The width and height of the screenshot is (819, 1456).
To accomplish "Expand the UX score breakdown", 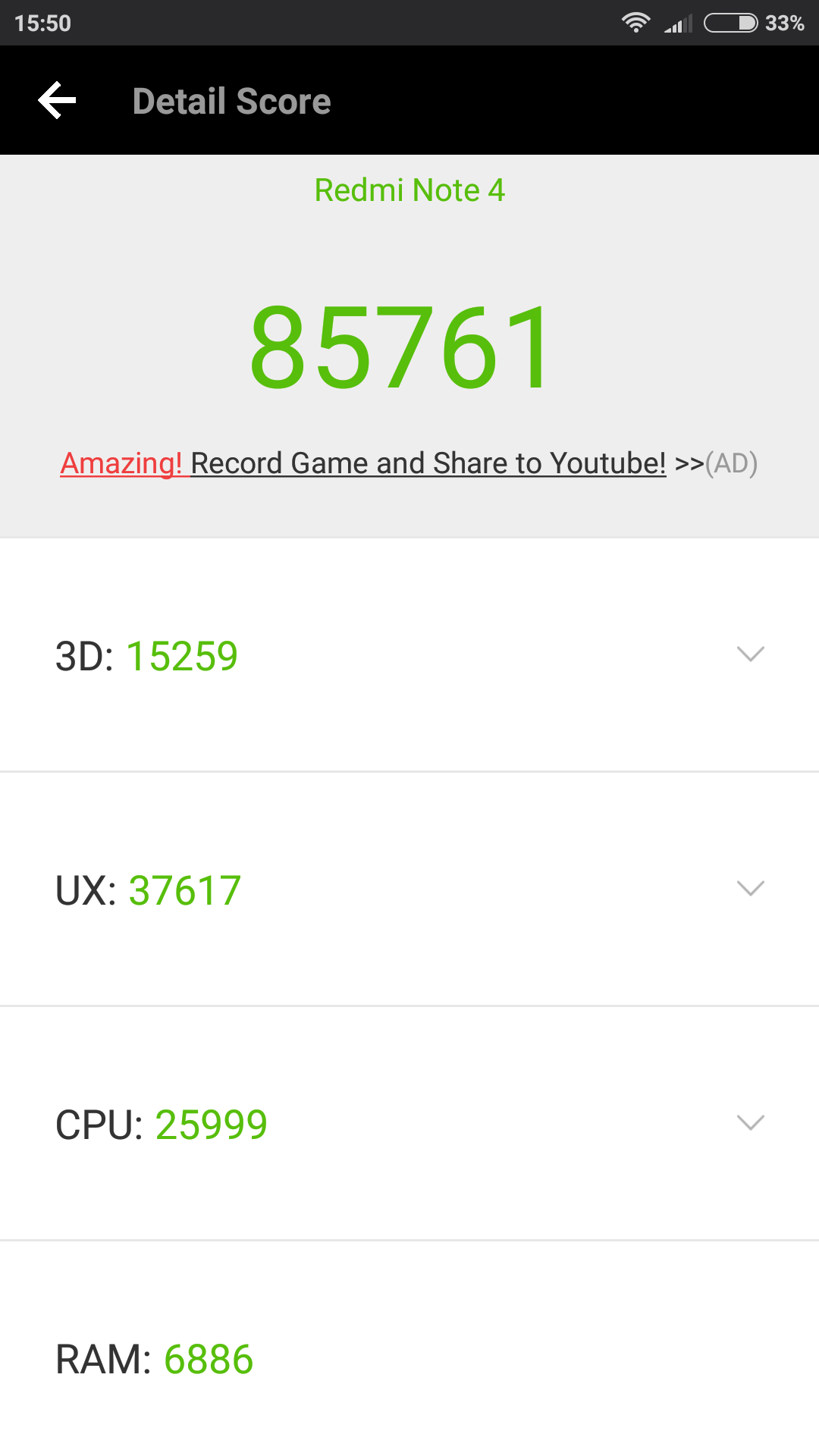I will (x=750, y=889).
